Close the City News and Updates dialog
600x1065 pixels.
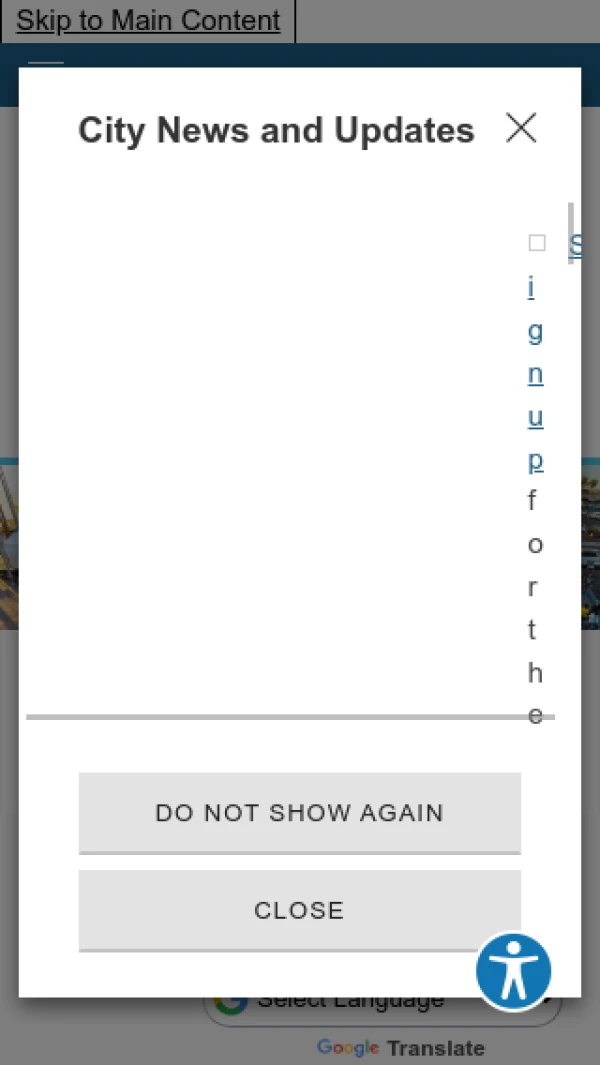[521, 128]
